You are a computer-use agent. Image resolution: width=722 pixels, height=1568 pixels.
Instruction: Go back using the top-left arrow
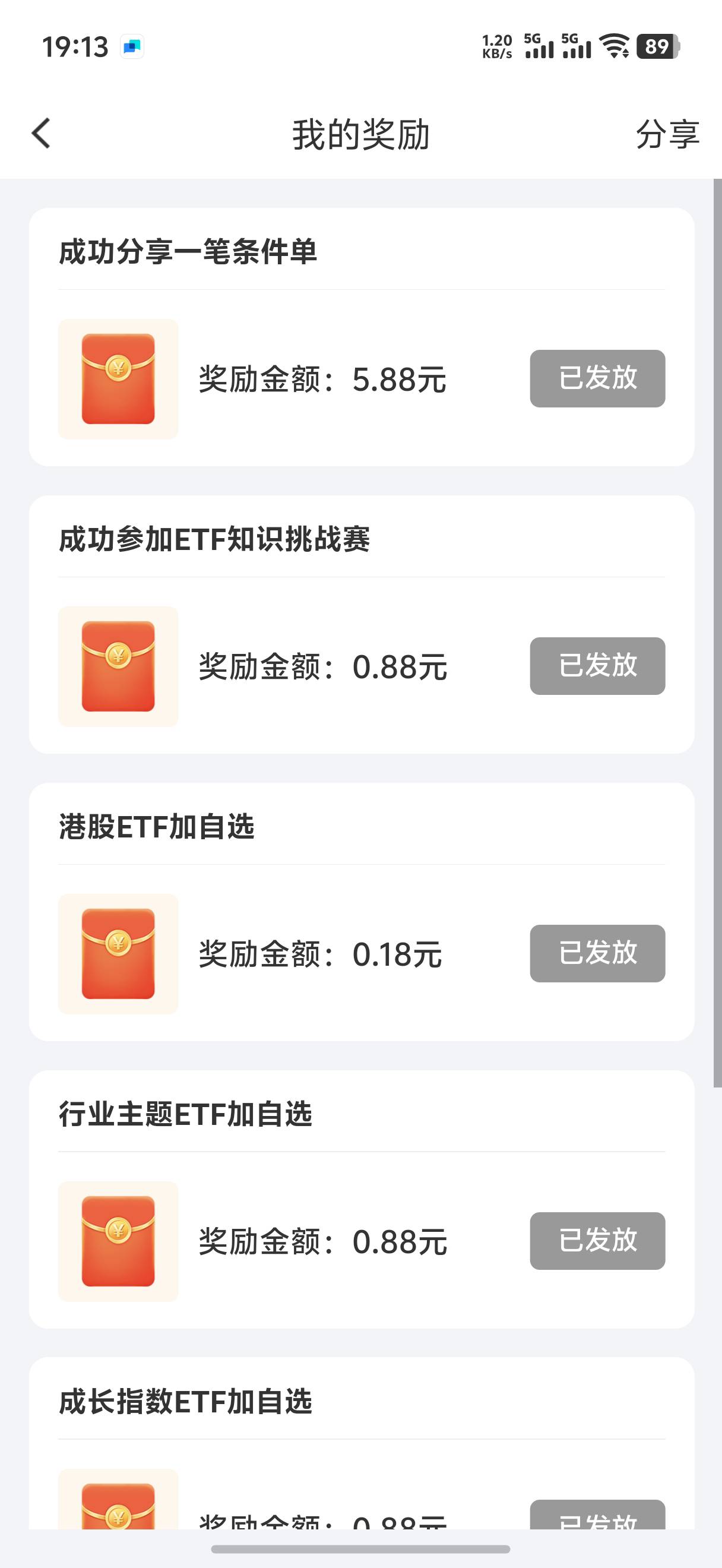41,133
